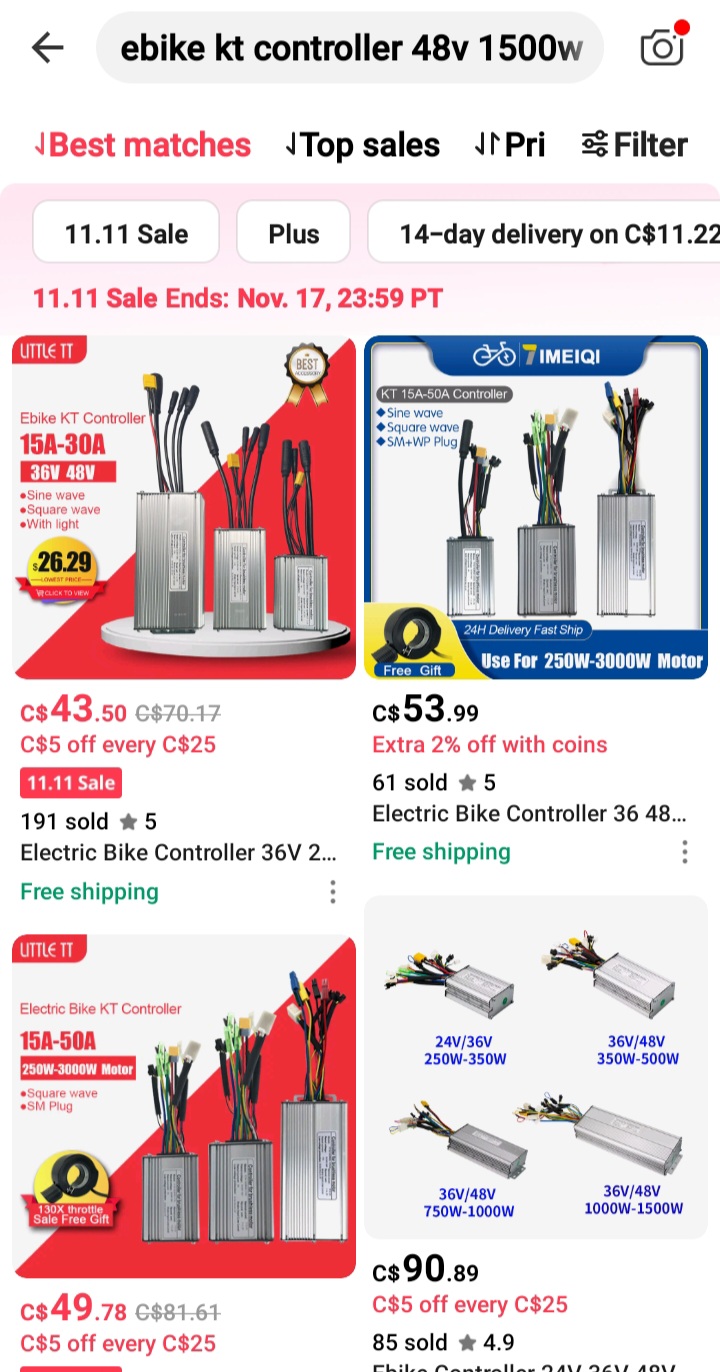This screenshot has height=1372, width=720.
Task: Tap the Filter icon to refine results
Action: click(594, 144)
